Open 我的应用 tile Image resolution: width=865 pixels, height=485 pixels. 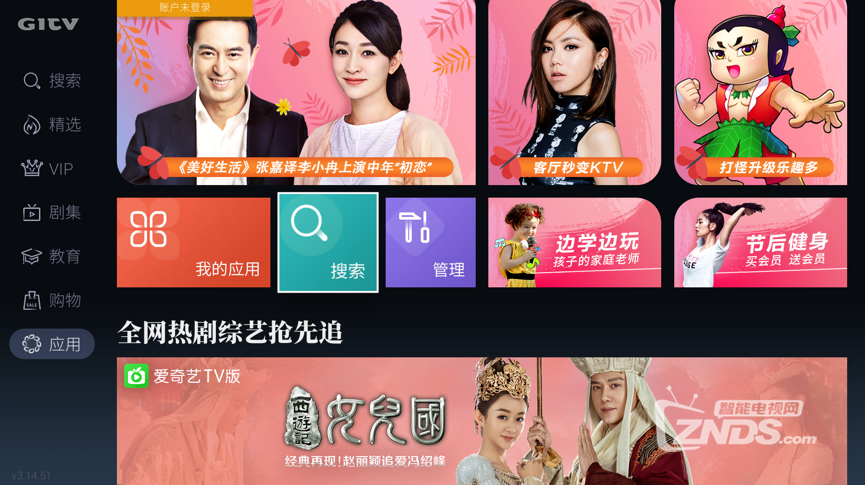(193, 242)
